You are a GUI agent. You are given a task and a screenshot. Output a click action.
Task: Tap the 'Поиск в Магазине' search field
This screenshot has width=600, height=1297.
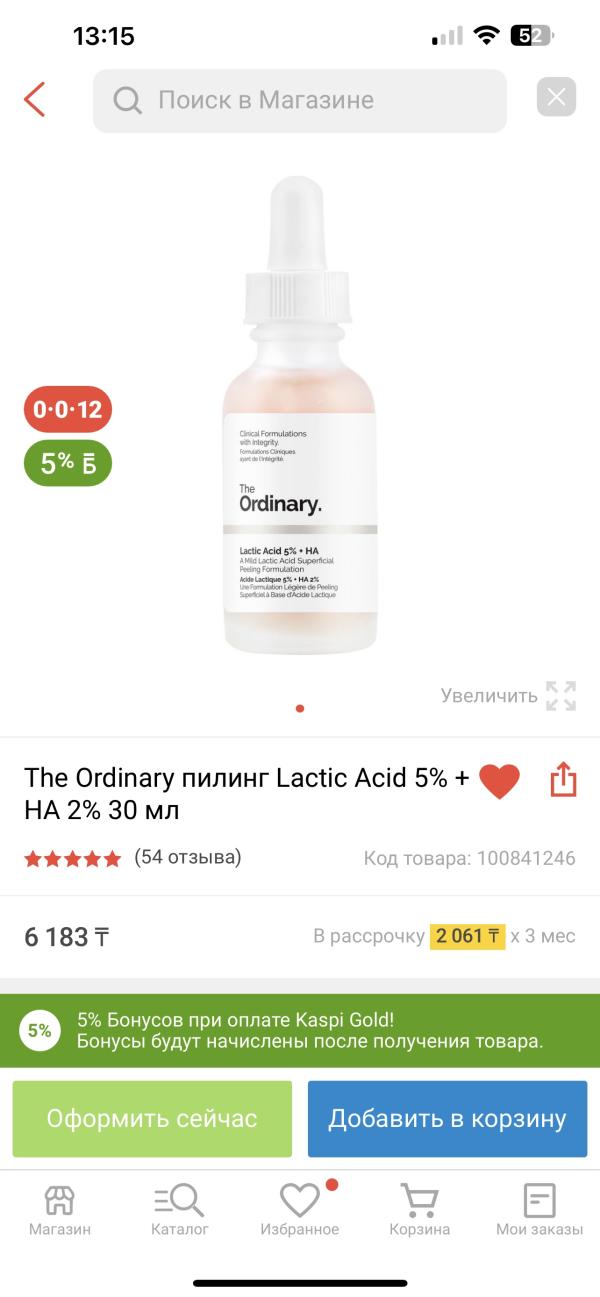[300, 100]
